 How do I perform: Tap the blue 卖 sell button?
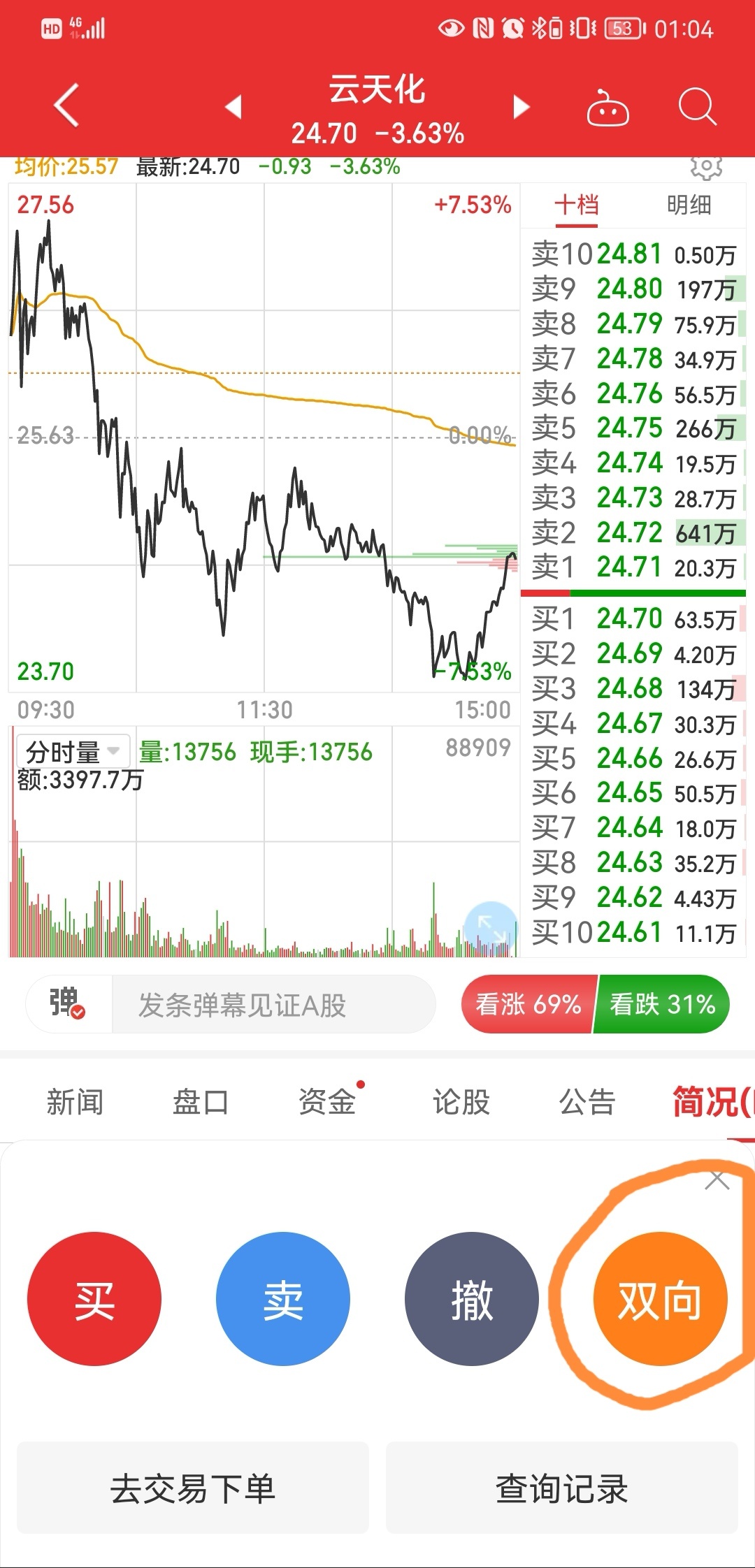[x=283, y=1299]
